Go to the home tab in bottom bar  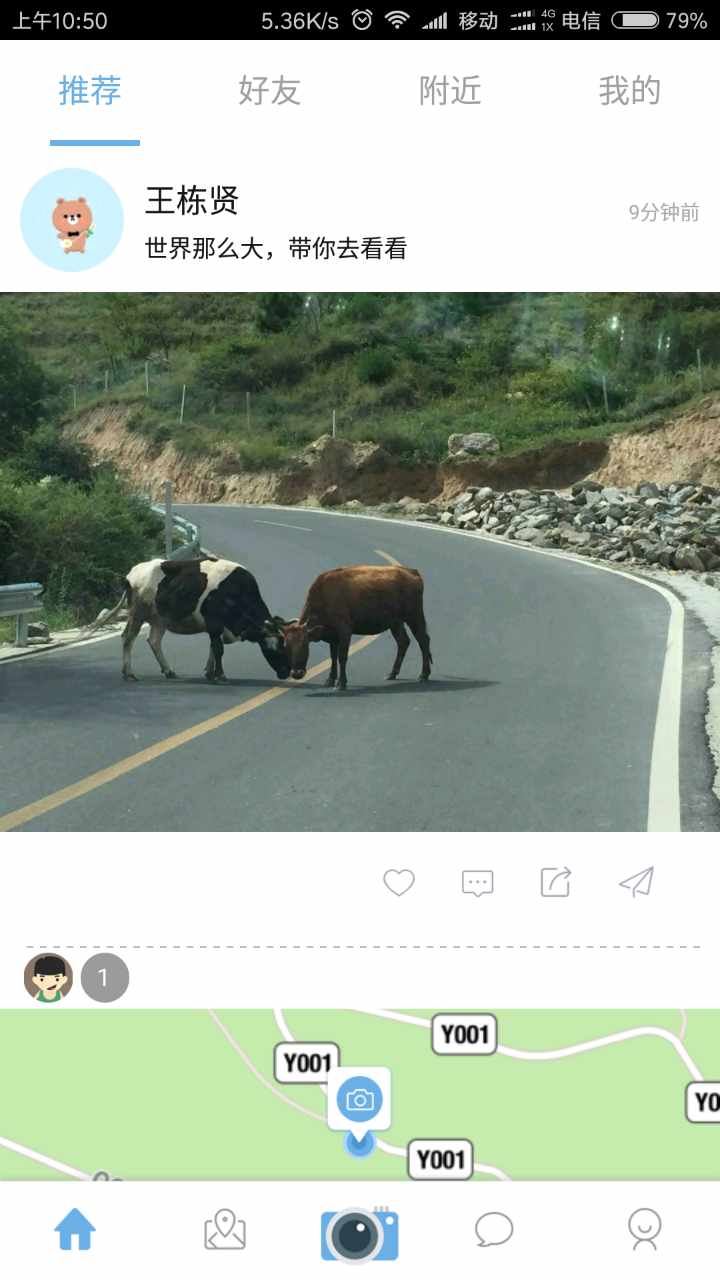click(x=75, y=1230)
